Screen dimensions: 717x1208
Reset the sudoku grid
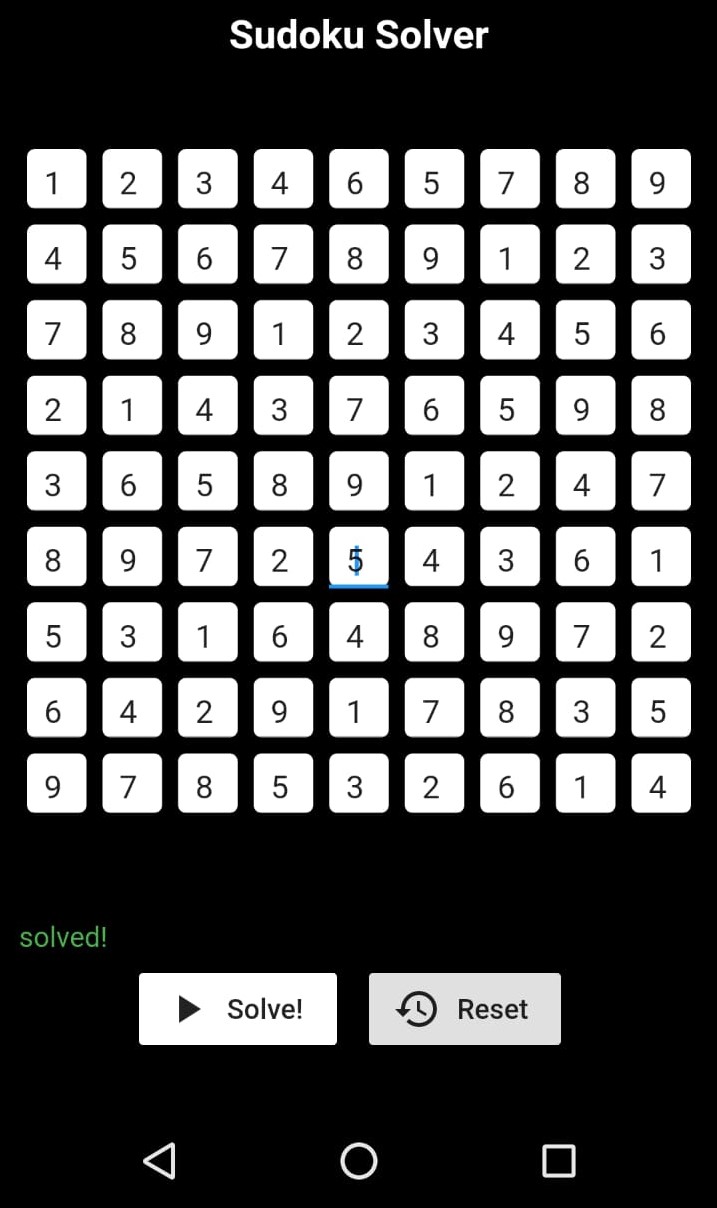tap(464, 1009)
